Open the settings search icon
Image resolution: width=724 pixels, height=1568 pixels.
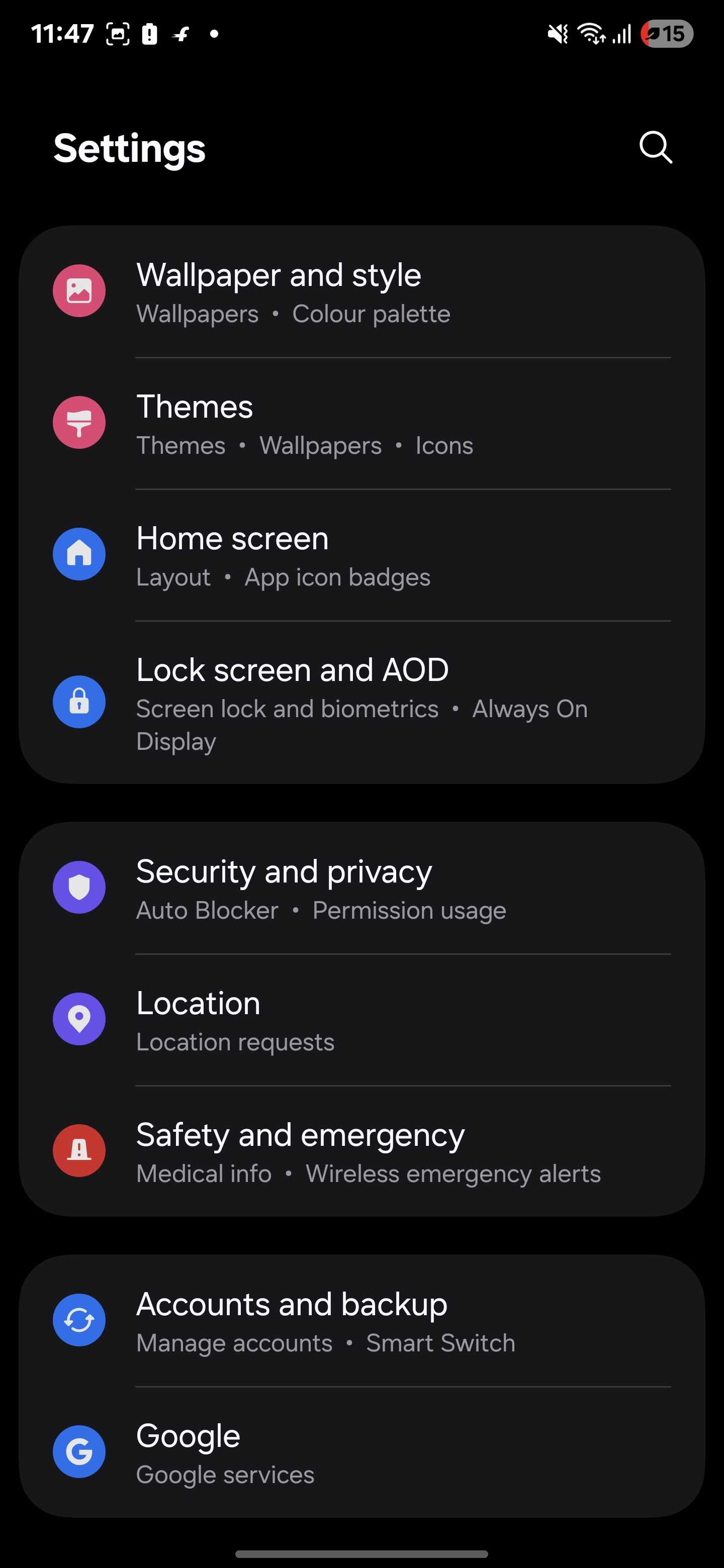[655, 147]
